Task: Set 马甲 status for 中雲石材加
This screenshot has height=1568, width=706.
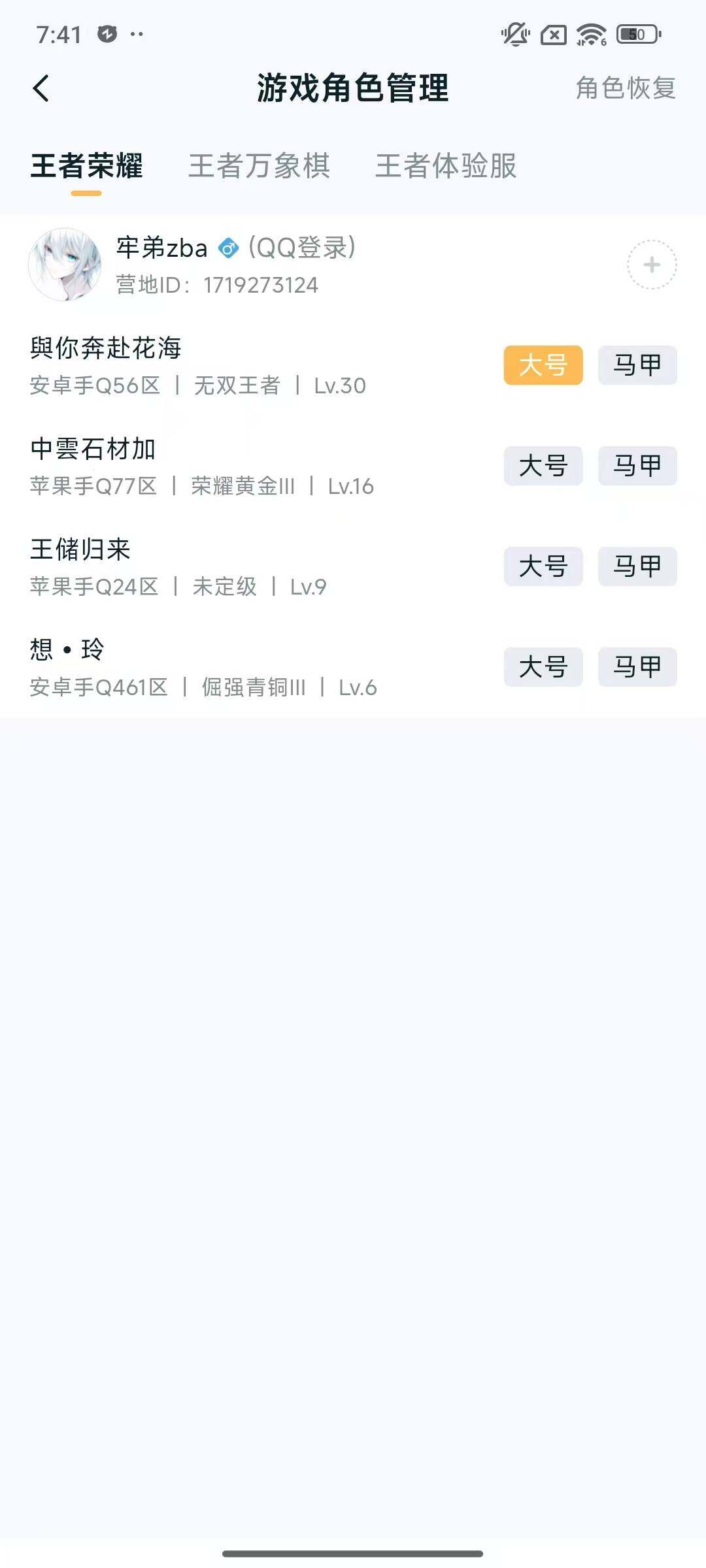Action: click(637, 466)
